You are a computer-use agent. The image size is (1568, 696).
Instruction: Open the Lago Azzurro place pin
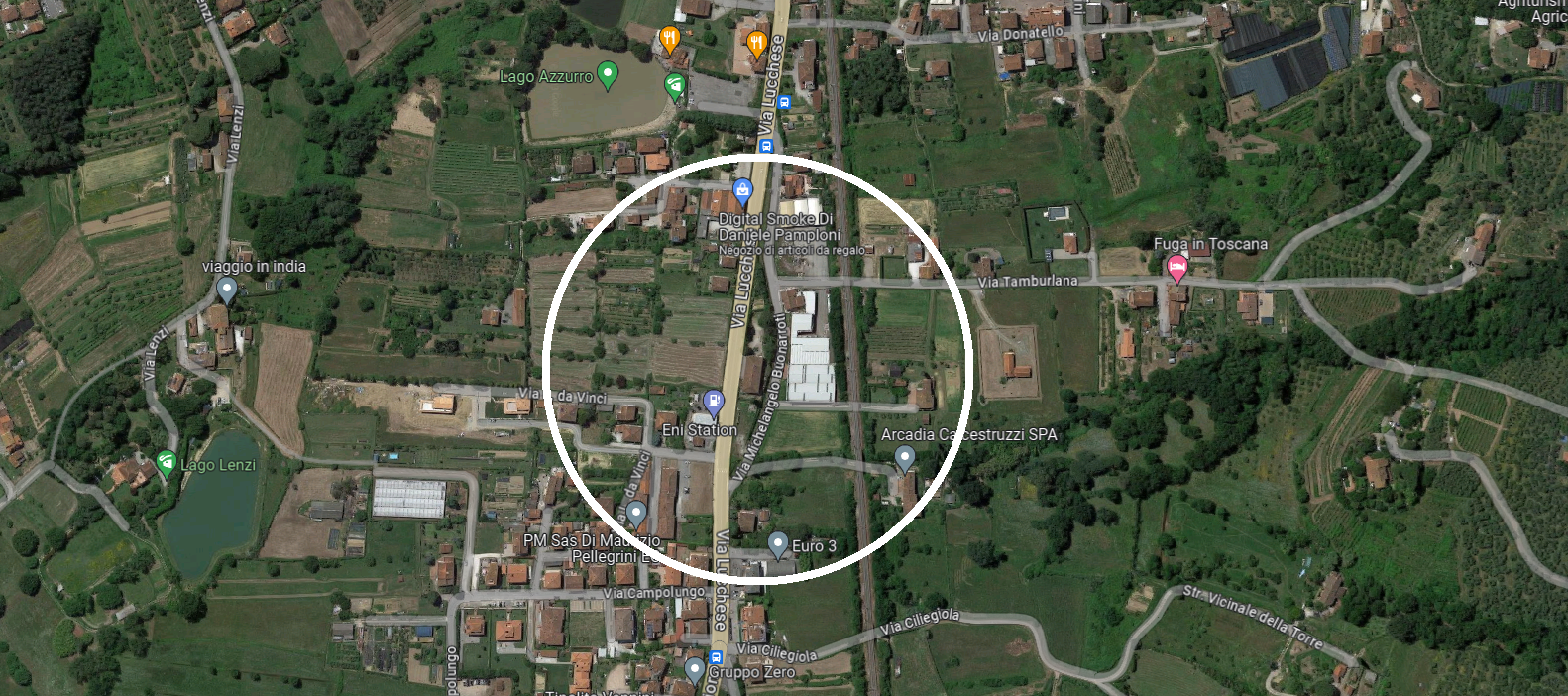(608, 75)
